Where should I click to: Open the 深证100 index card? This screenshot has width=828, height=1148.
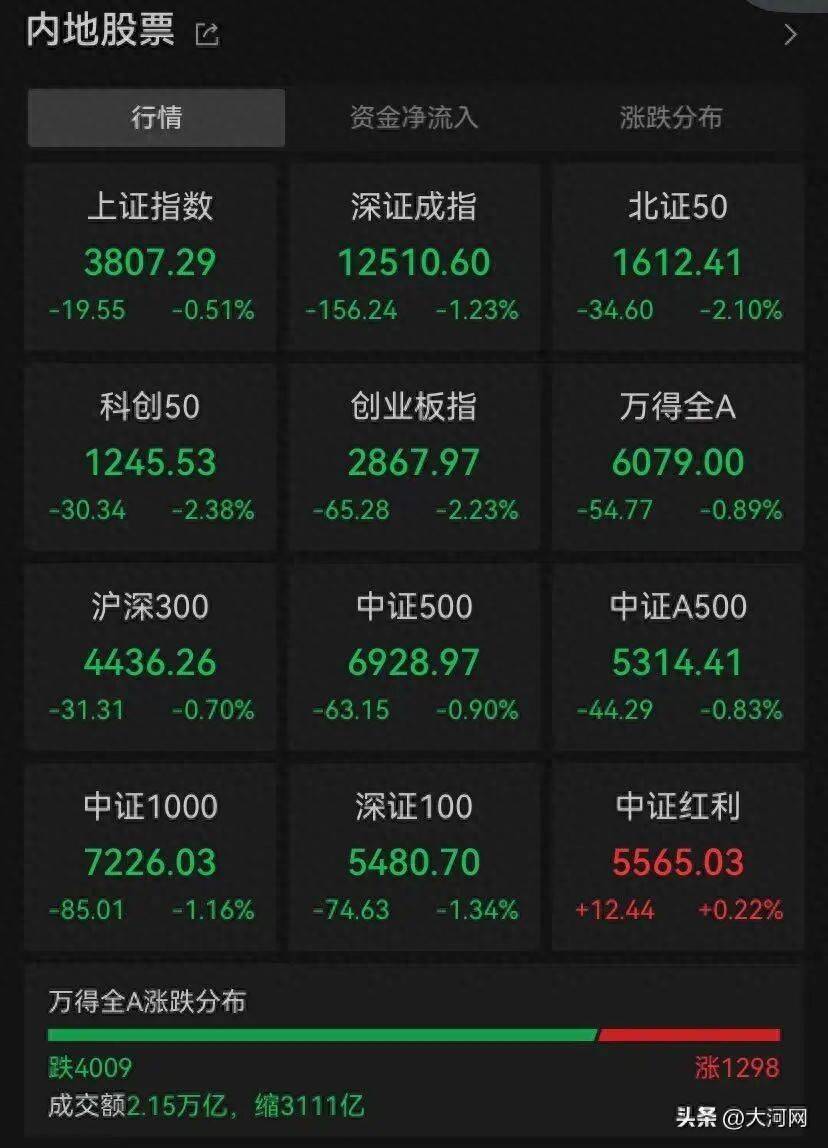tap(414, 857)
